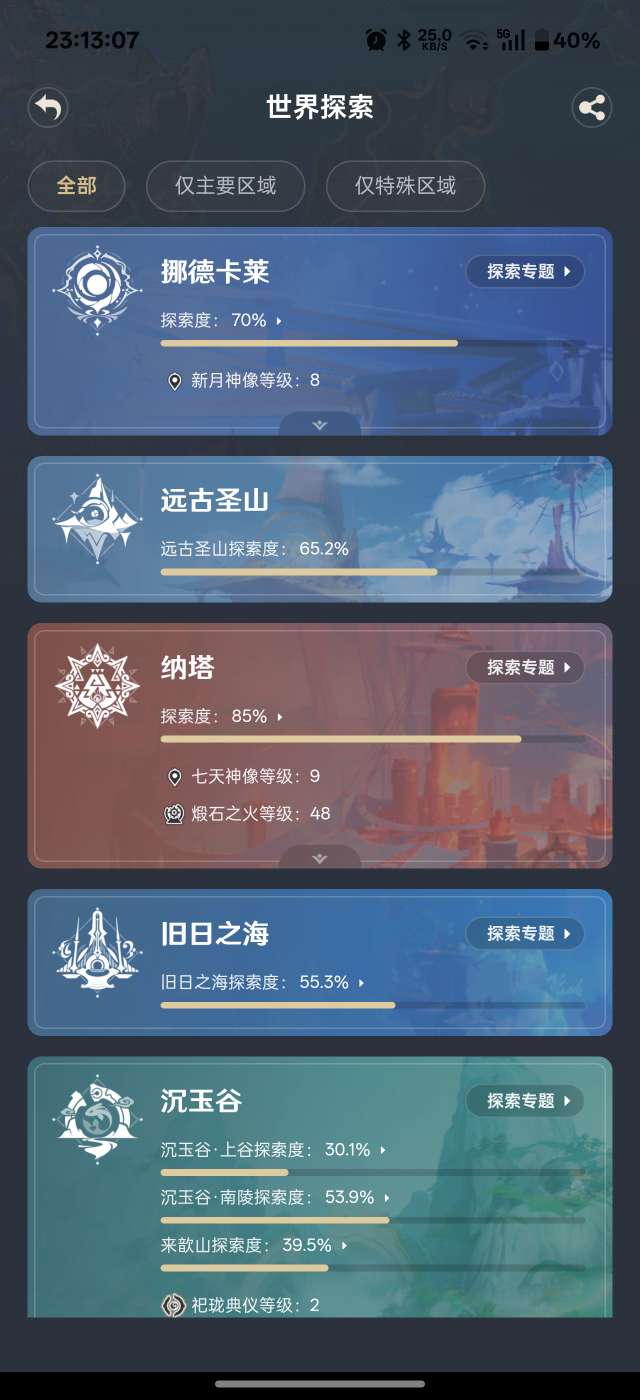Switch to the 仅特殊区域 filter

406,186
